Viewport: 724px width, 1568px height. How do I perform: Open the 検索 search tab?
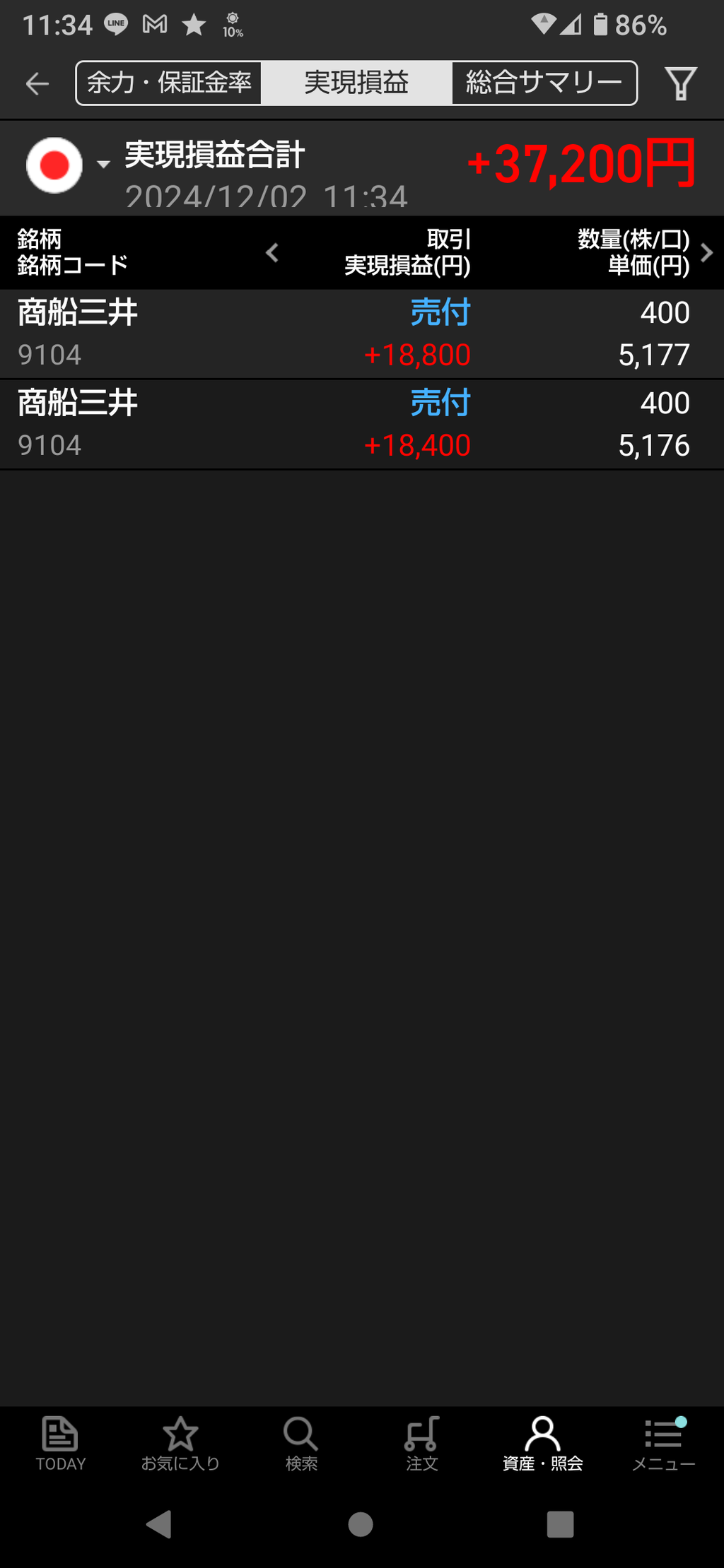click(301, 1444)
